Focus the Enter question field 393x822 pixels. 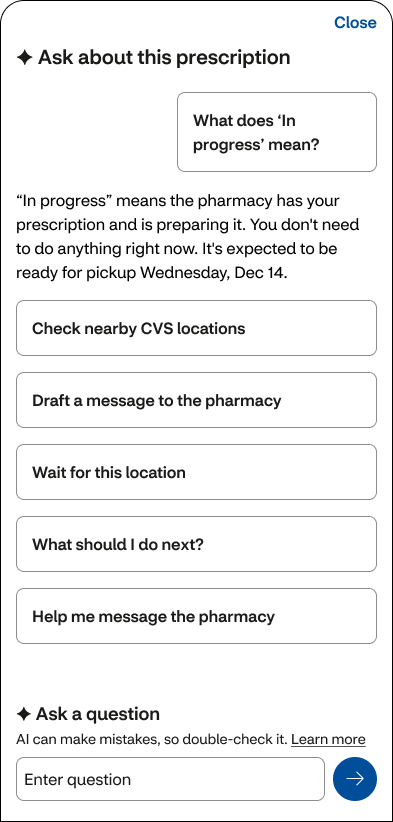170,779
